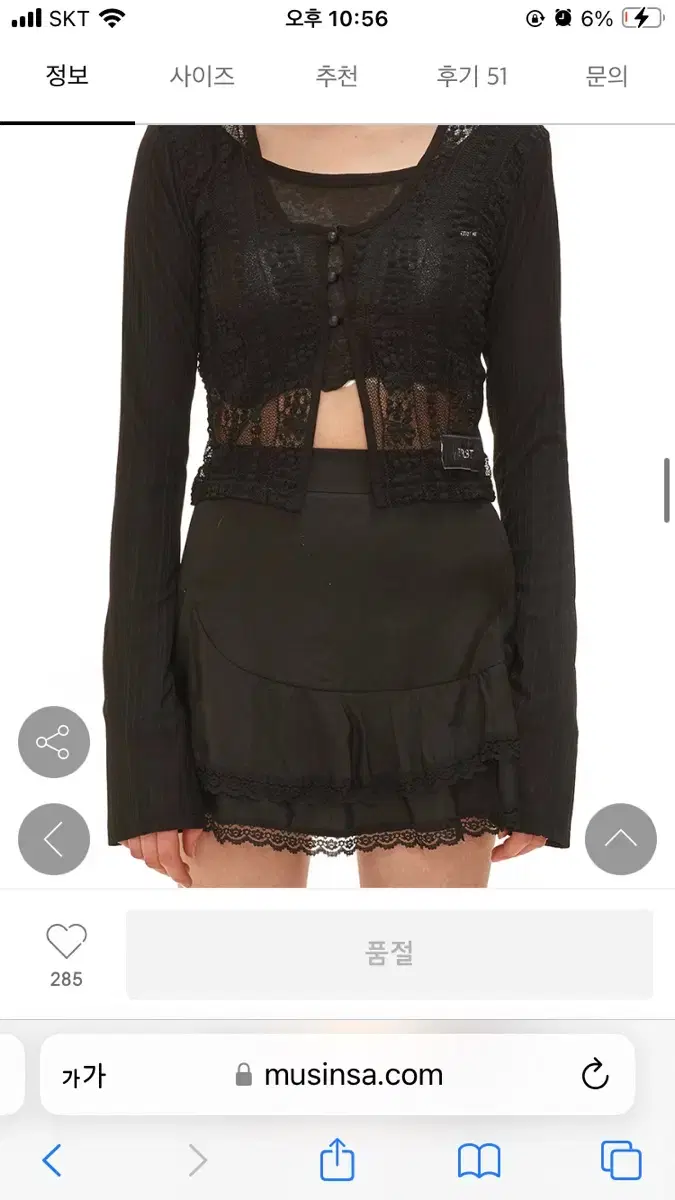Tap the 품절 sold-out button
675x1200 pixels.
coord(389,953)
